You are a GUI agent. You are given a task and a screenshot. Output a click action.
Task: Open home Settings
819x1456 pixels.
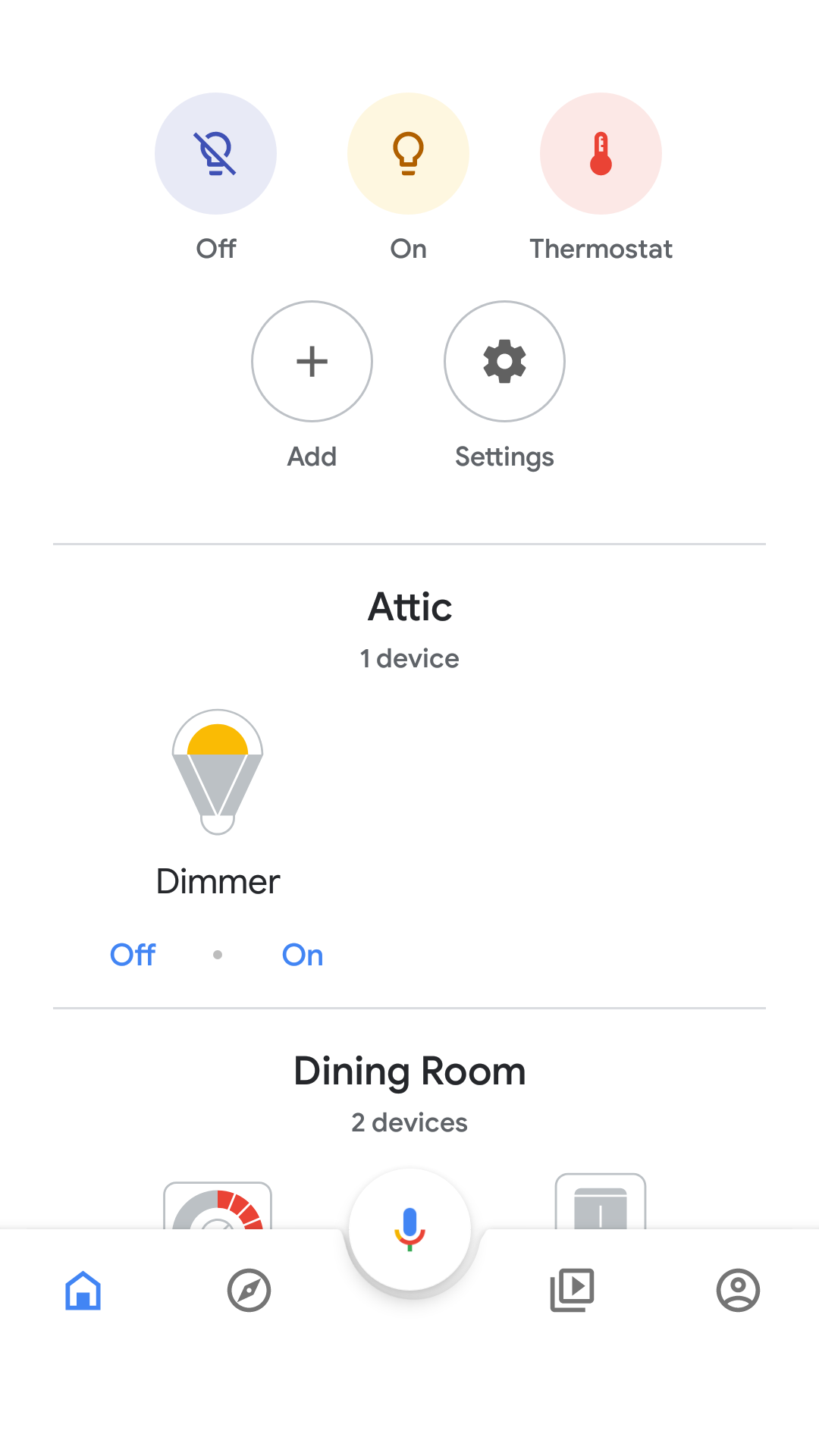pyautogui.click(x=504, y=362)
